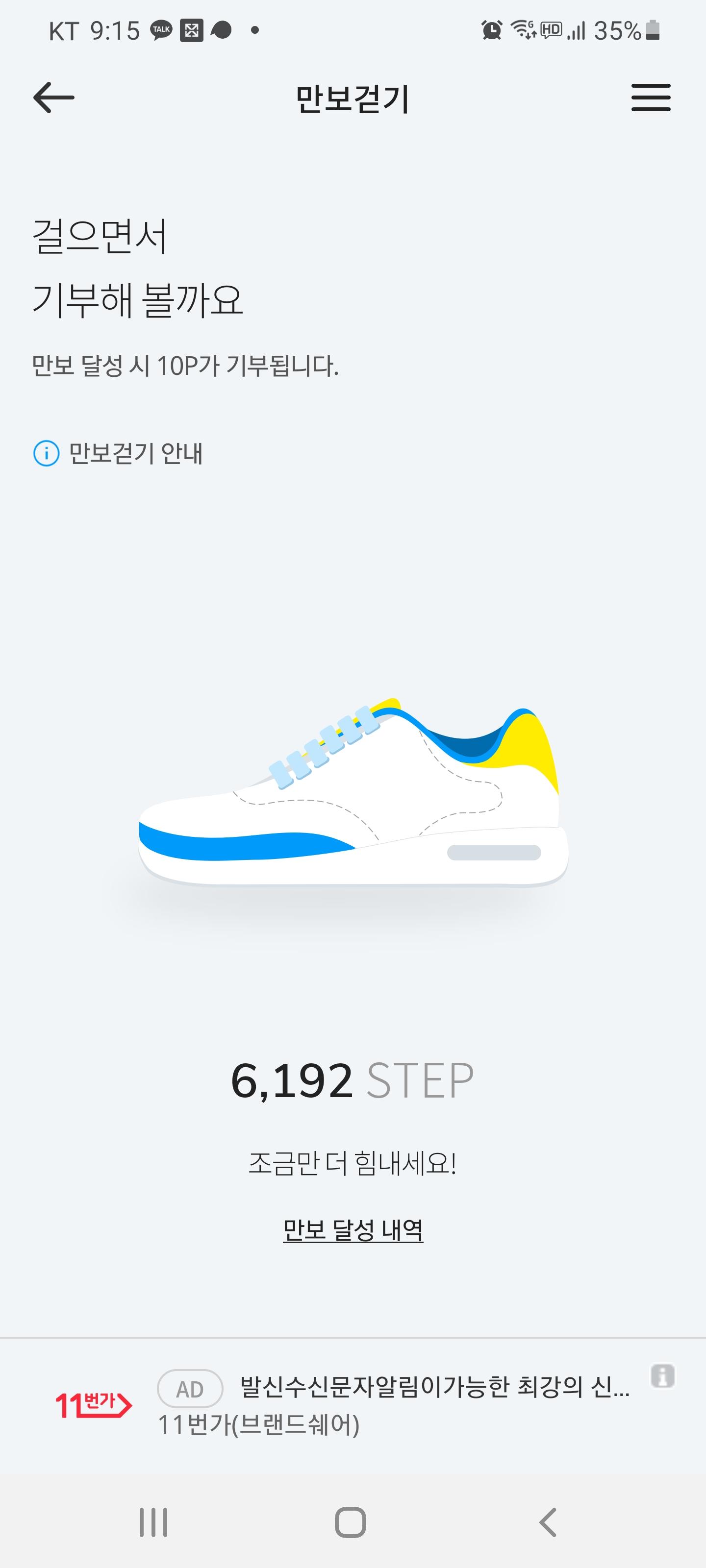Image resolution: width=706 pixels, height=1568 pixels.
Task: Go back using the top arrow
Action: pyautogui.click(x=53, y=98)
